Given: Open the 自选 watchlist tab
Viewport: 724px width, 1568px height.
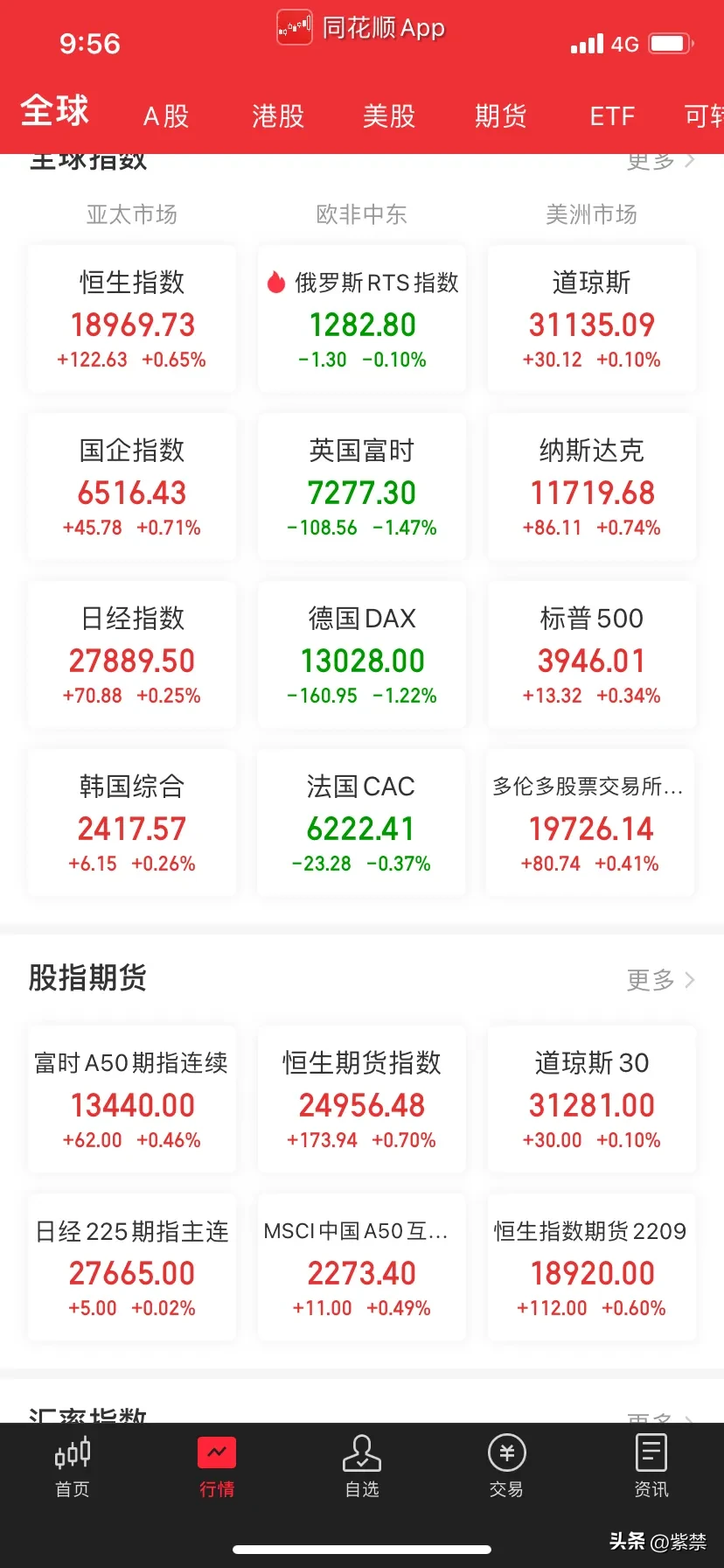Looking at the screenshot, I should (362, 1467).
